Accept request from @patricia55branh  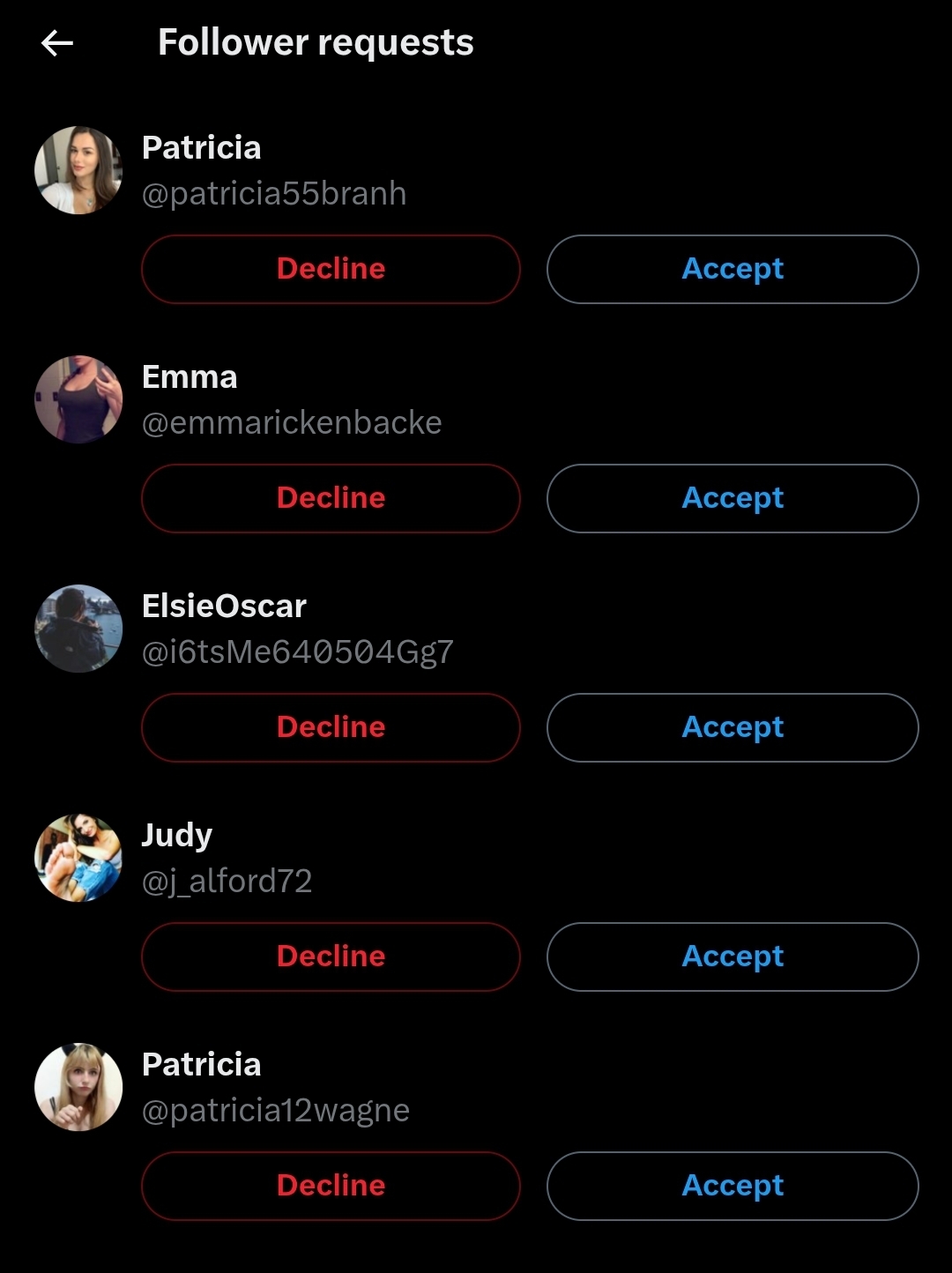click(x=733, y=269)
